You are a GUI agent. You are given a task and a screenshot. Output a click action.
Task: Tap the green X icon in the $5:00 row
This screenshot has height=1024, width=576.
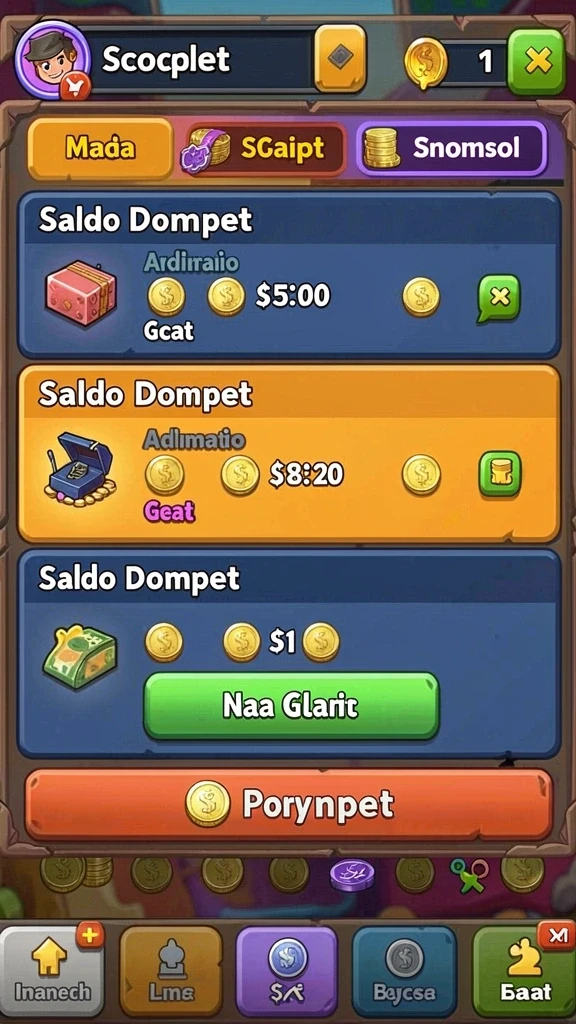499,298
